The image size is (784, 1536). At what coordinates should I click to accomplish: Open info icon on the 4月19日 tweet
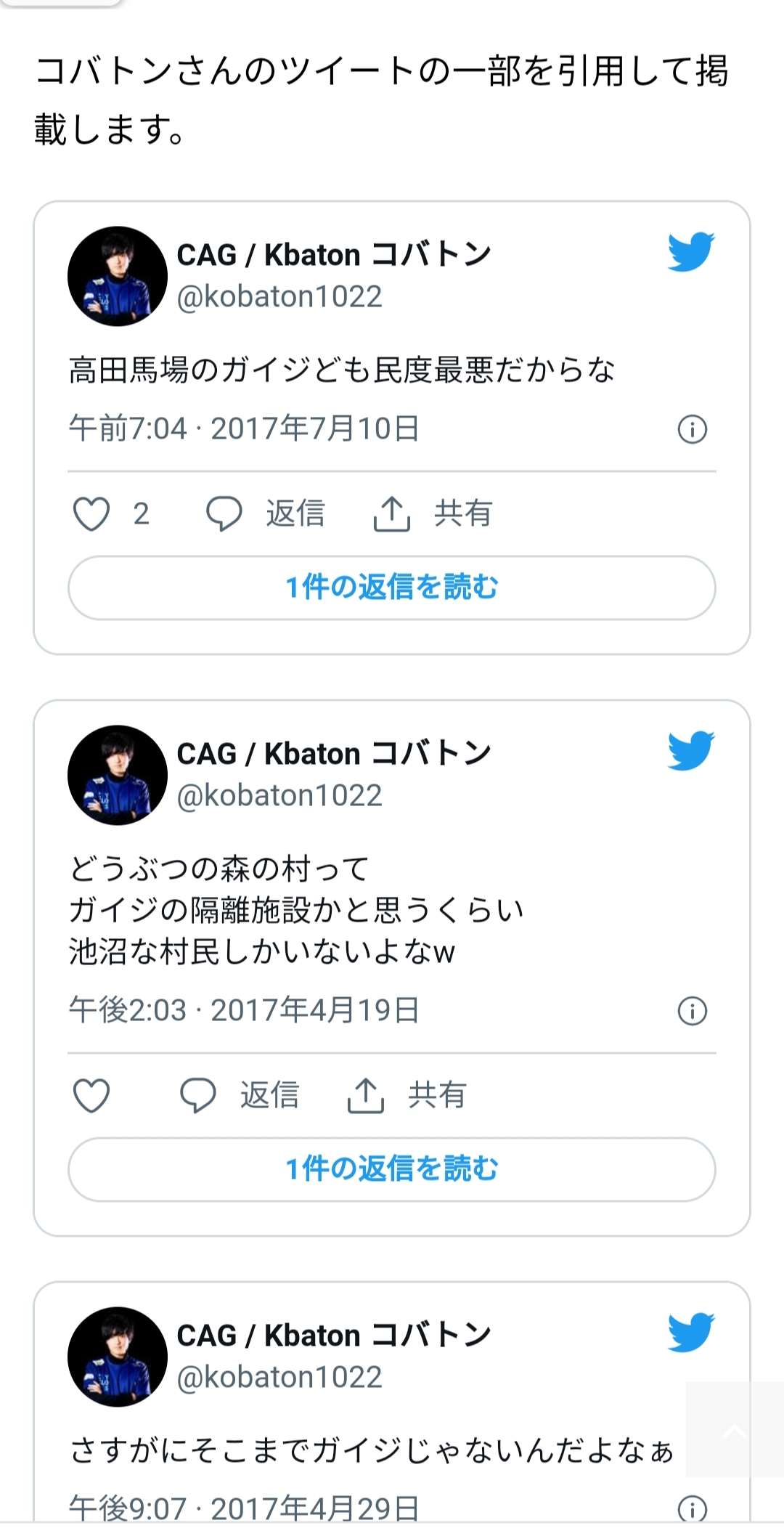[692, 1011]
